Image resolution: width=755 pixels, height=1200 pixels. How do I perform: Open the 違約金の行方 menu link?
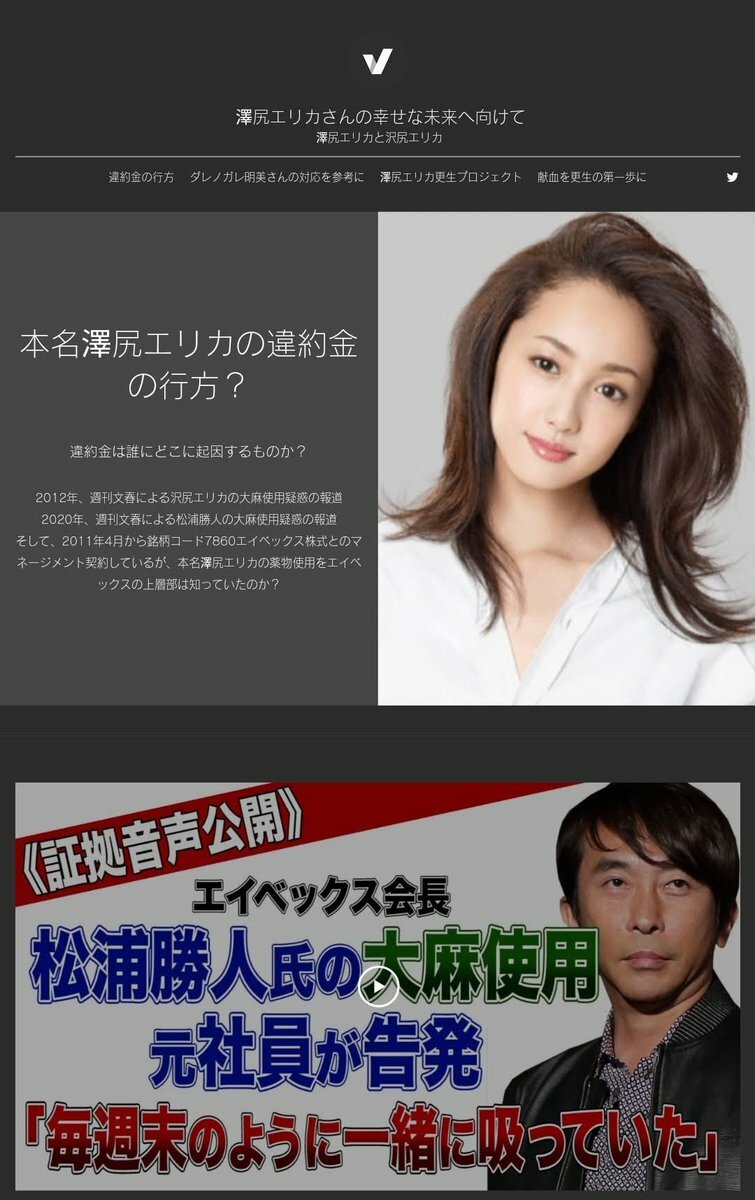141,177
